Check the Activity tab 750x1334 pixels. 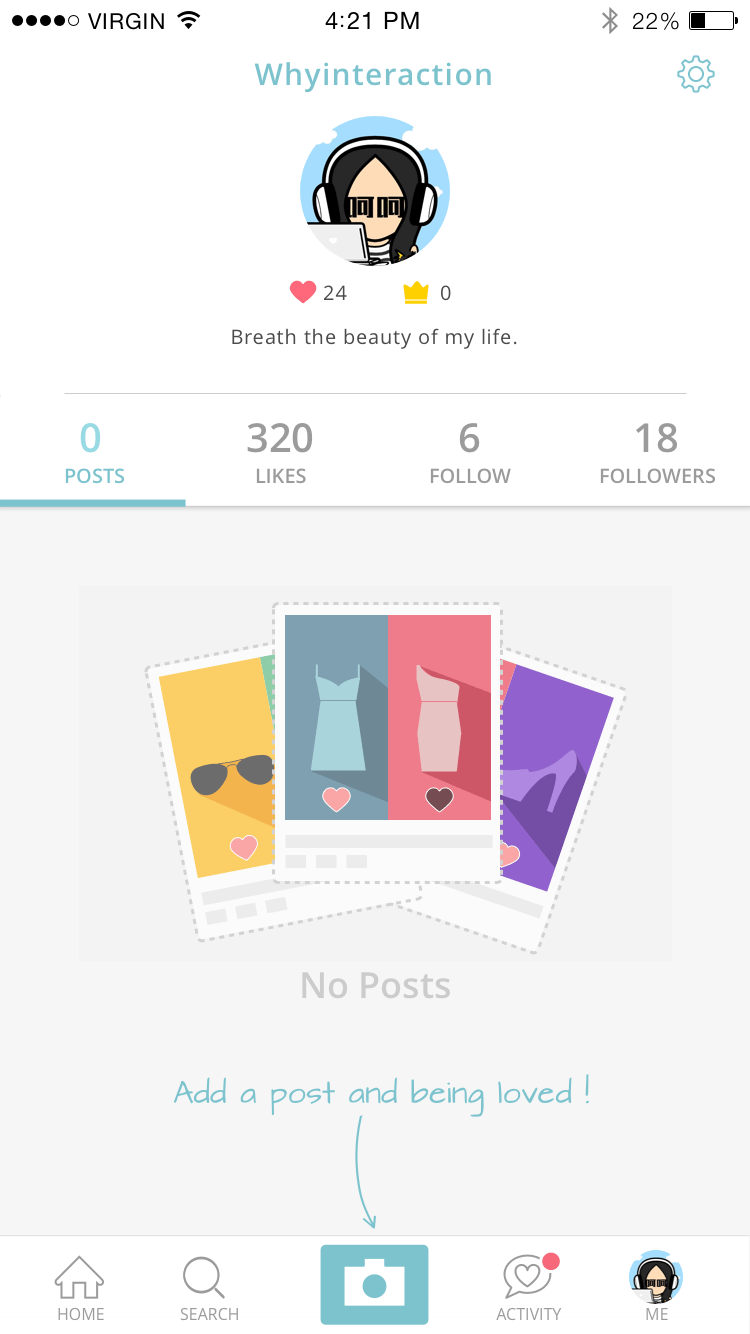click(529, 1288)
